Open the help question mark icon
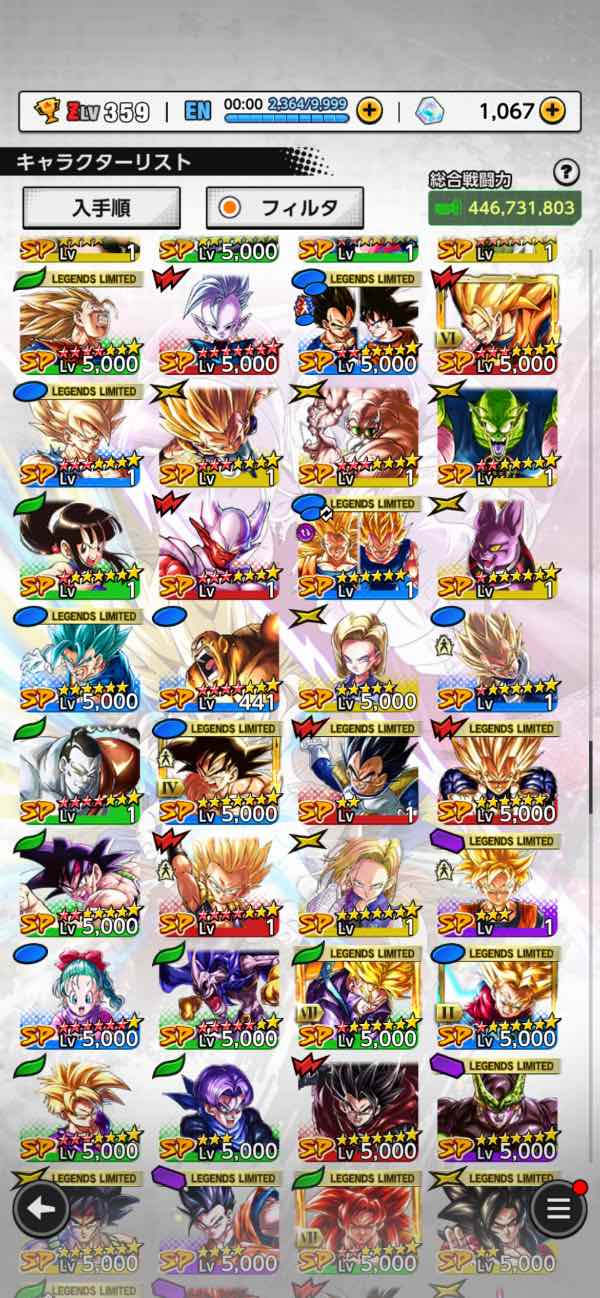This screenshot has width=600, height=1298. tap(566, 172)
